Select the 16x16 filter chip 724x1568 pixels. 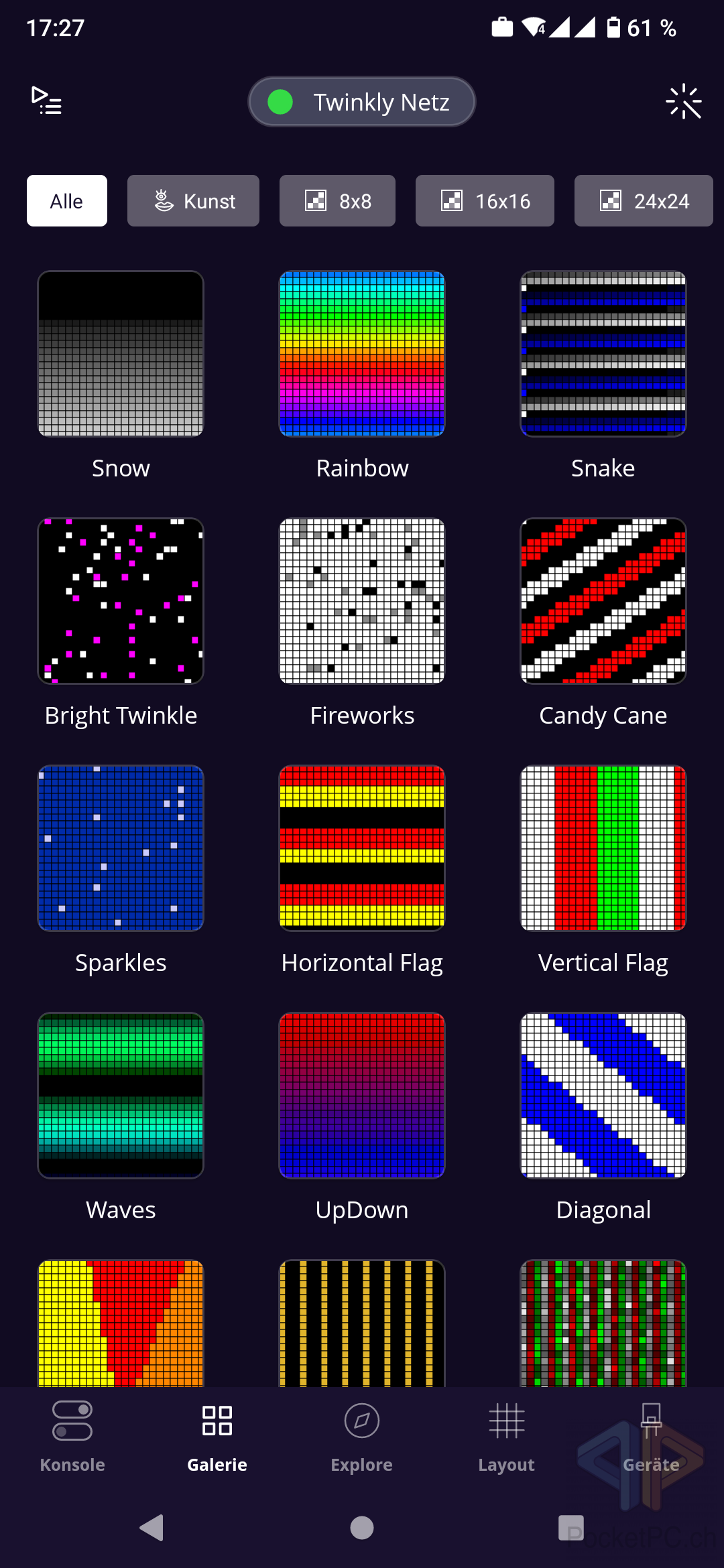click(485, 201)
